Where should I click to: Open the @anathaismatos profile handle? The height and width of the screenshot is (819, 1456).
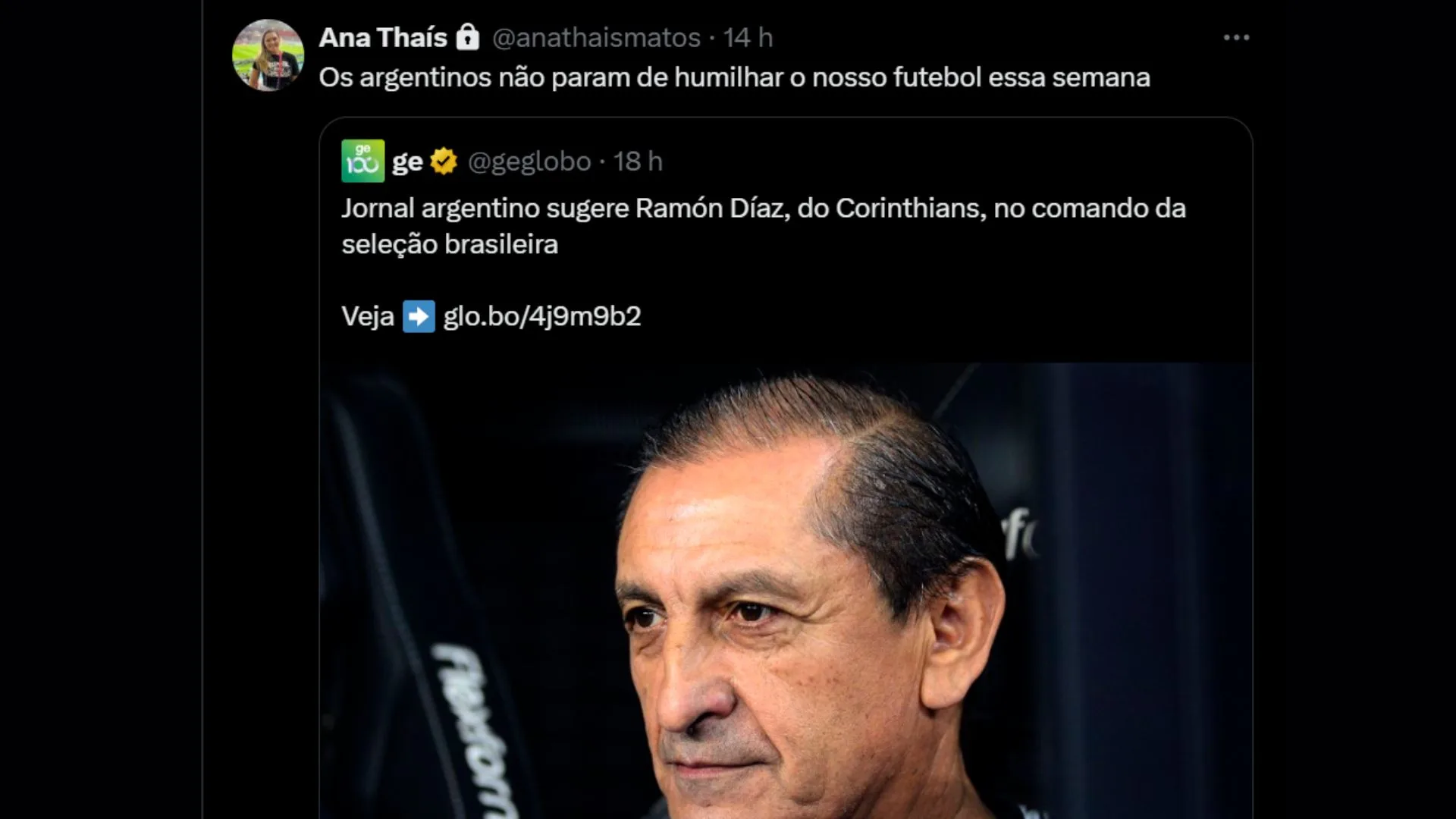(x=596, y=37)
